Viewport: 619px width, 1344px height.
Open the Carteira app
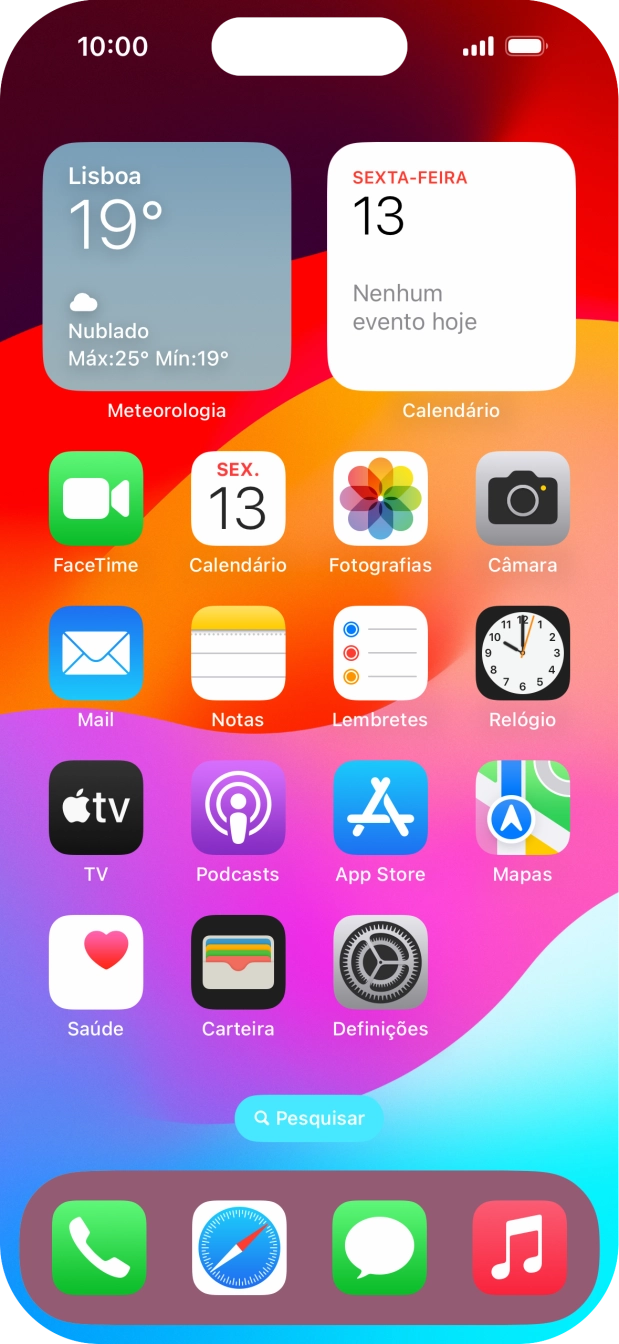pos(238,962)
